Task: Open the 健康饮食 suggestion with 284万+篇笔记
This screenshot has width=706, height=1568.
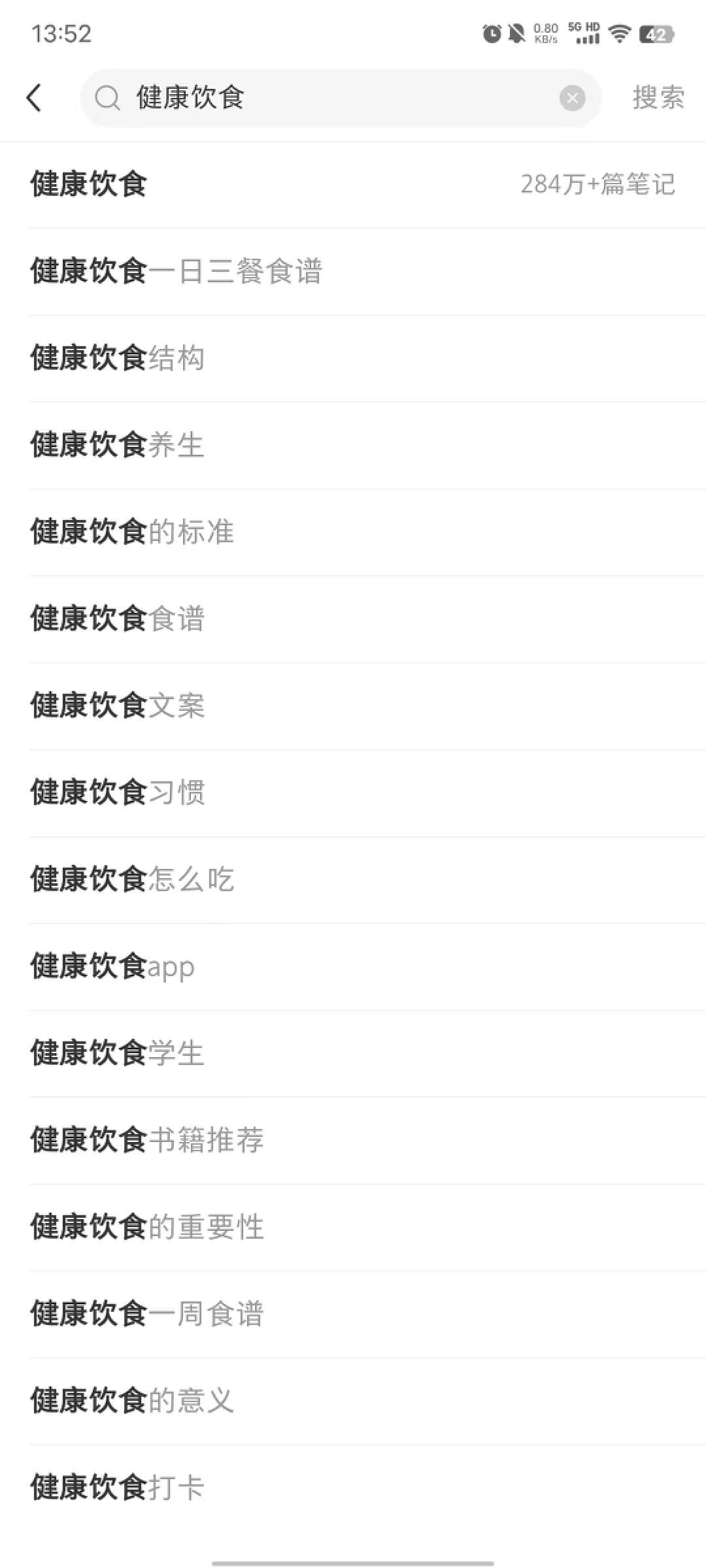Action: coord(353,184)
